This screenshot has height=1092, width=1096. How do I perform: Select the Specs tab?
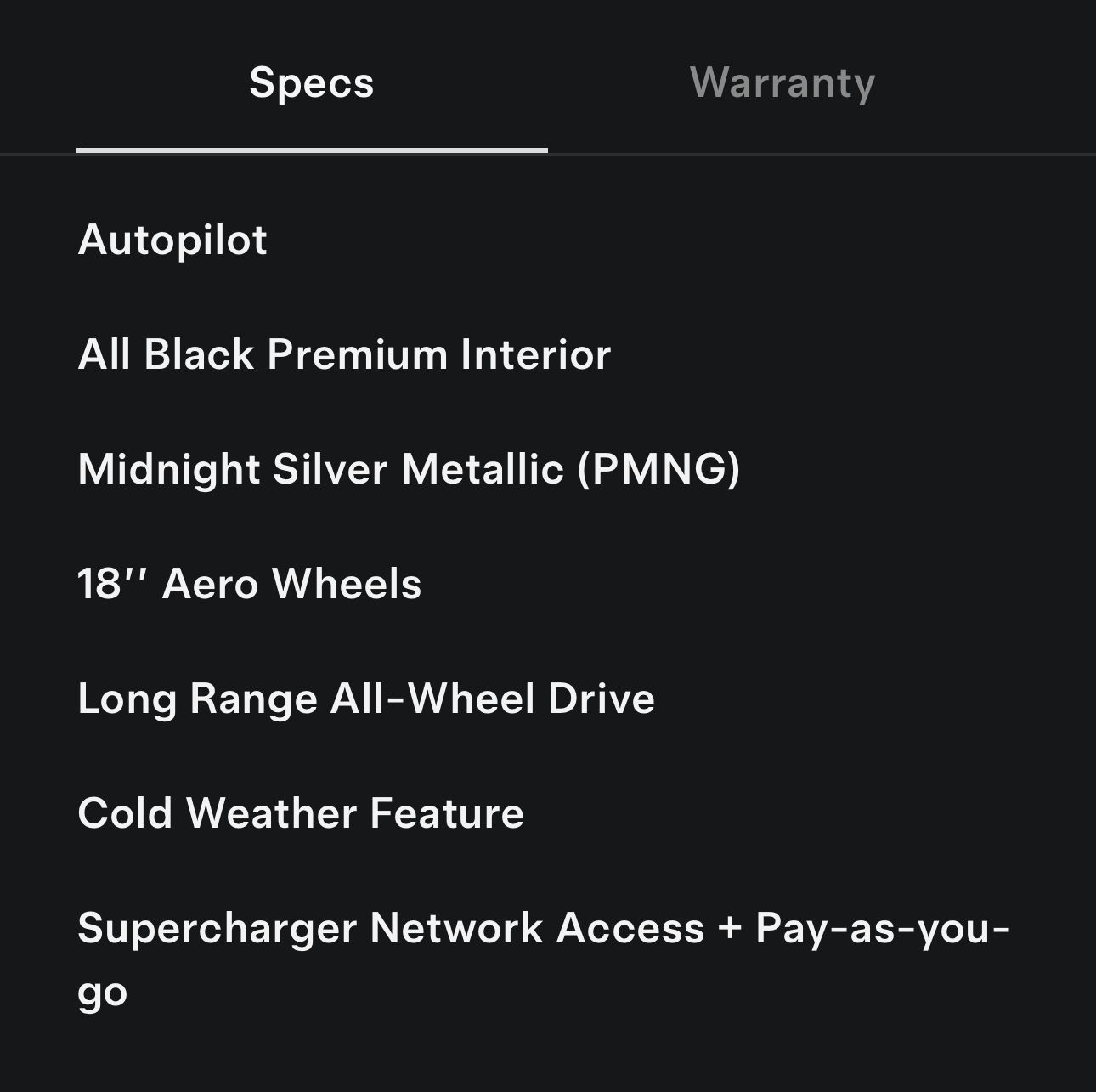(x=311, y=83)
